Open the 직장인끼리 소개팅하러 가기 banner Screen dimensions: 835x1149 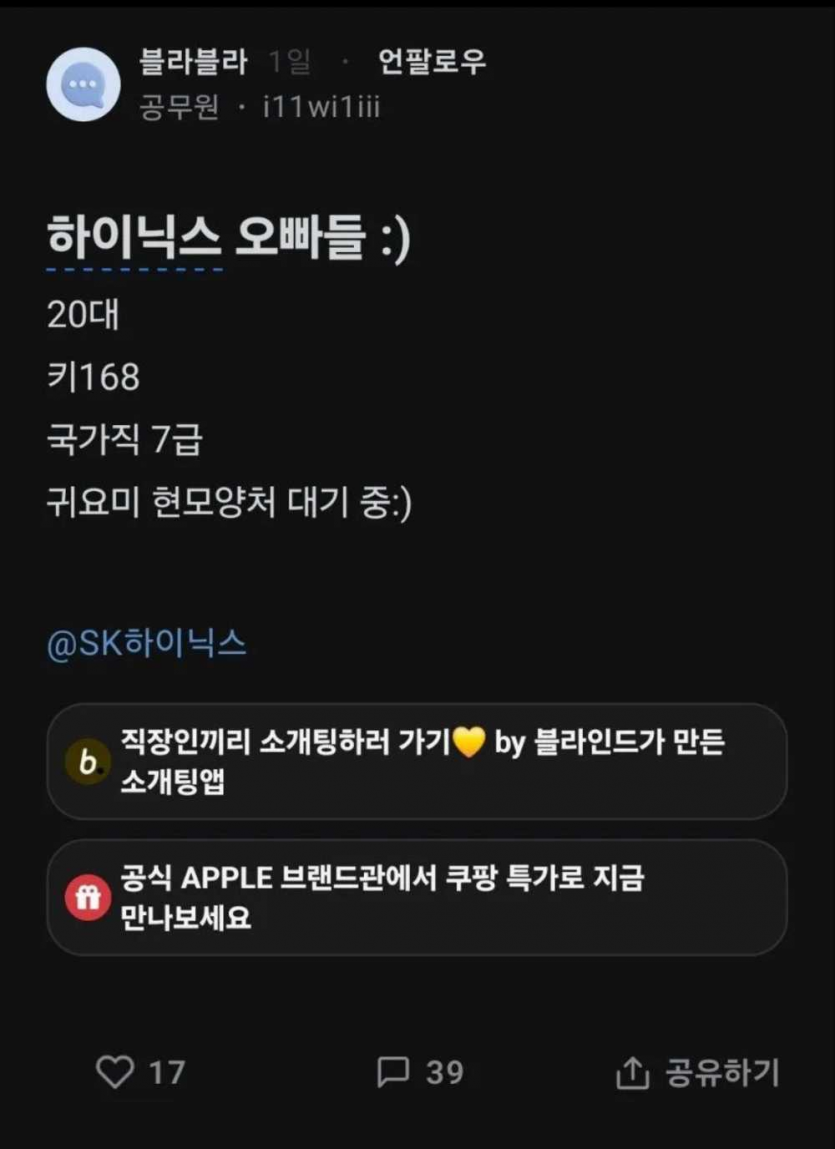417,762
